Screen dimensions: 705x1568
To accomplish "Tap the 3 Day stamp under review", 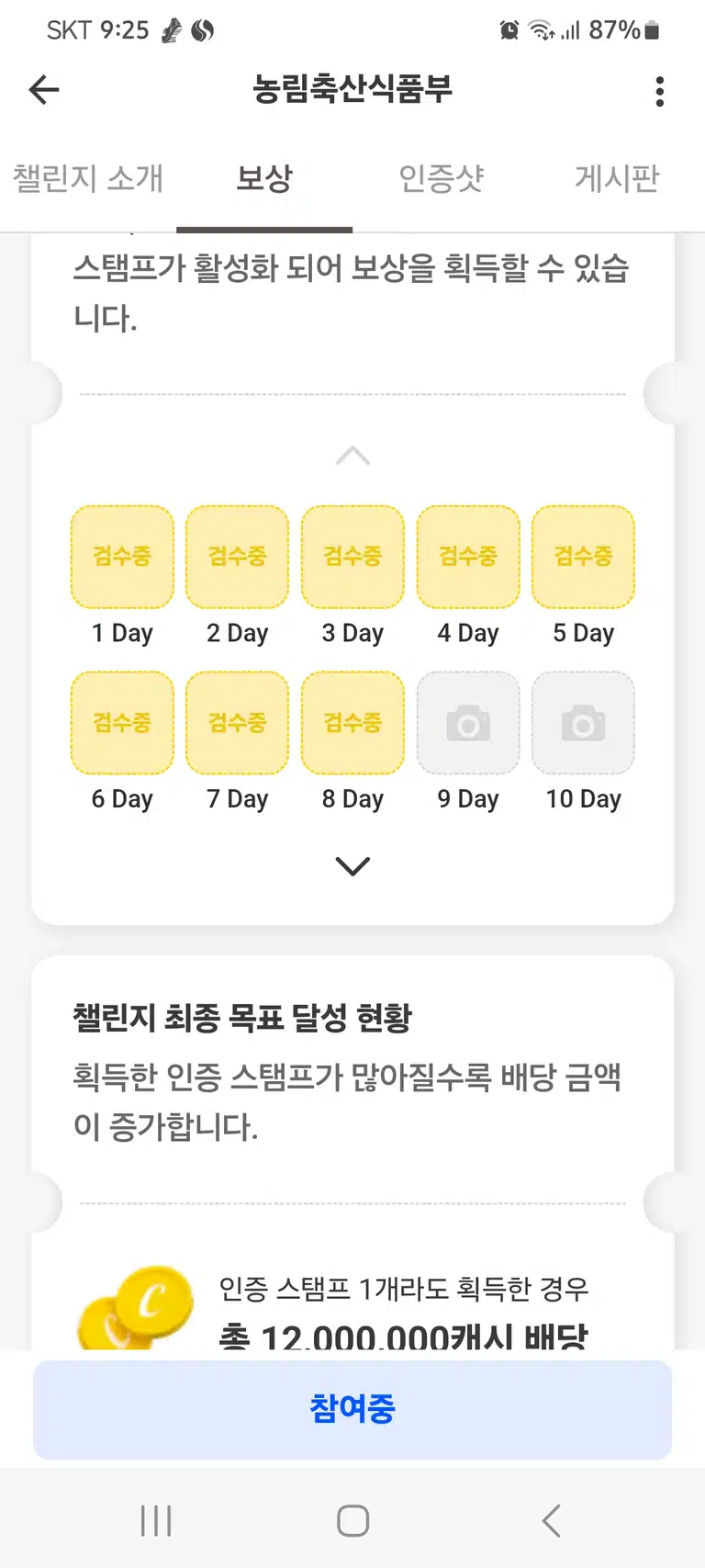I will click(352, 557).
